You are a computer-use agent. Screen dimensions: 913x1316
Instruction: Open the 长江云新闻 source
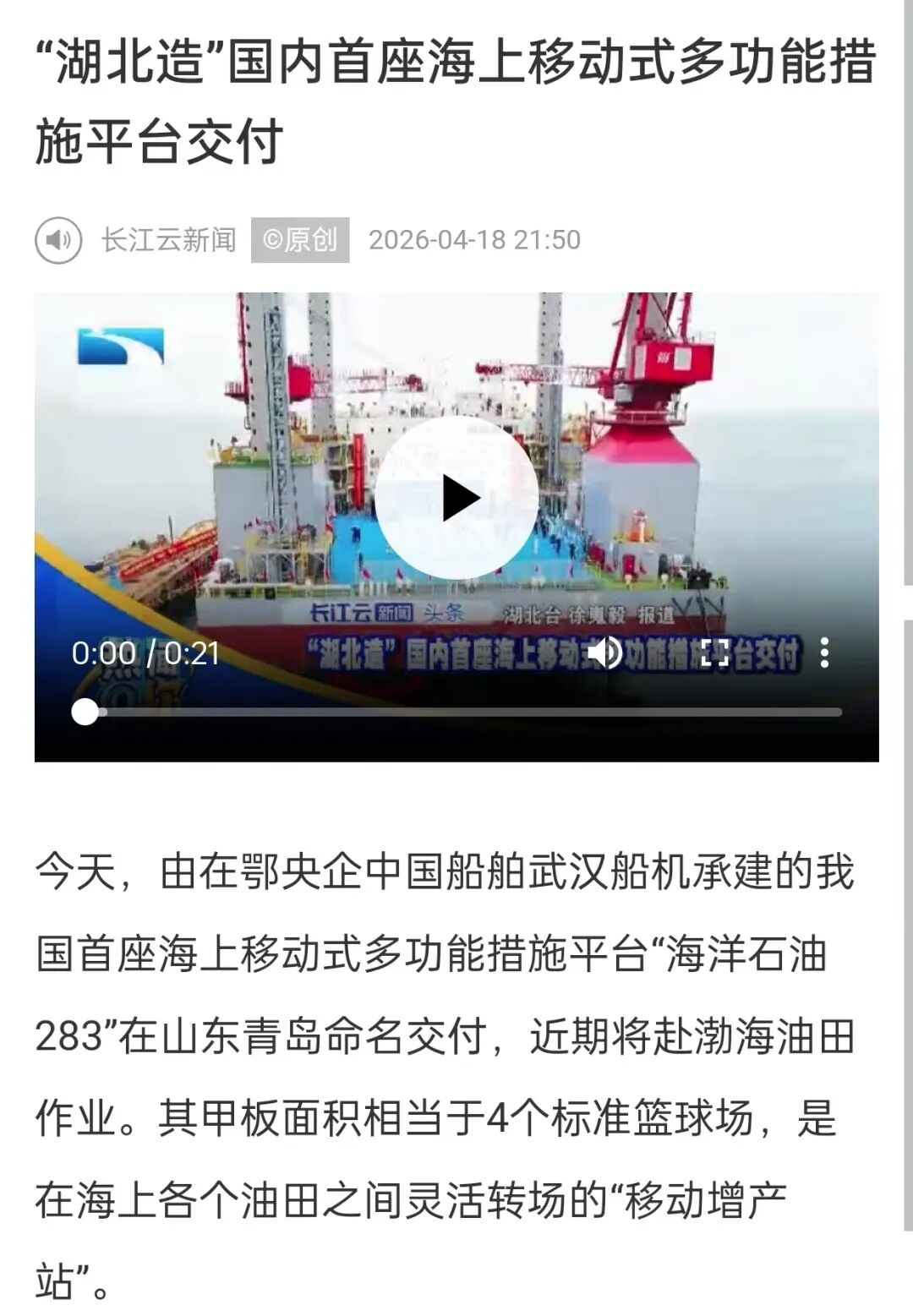tap(168, 240)
